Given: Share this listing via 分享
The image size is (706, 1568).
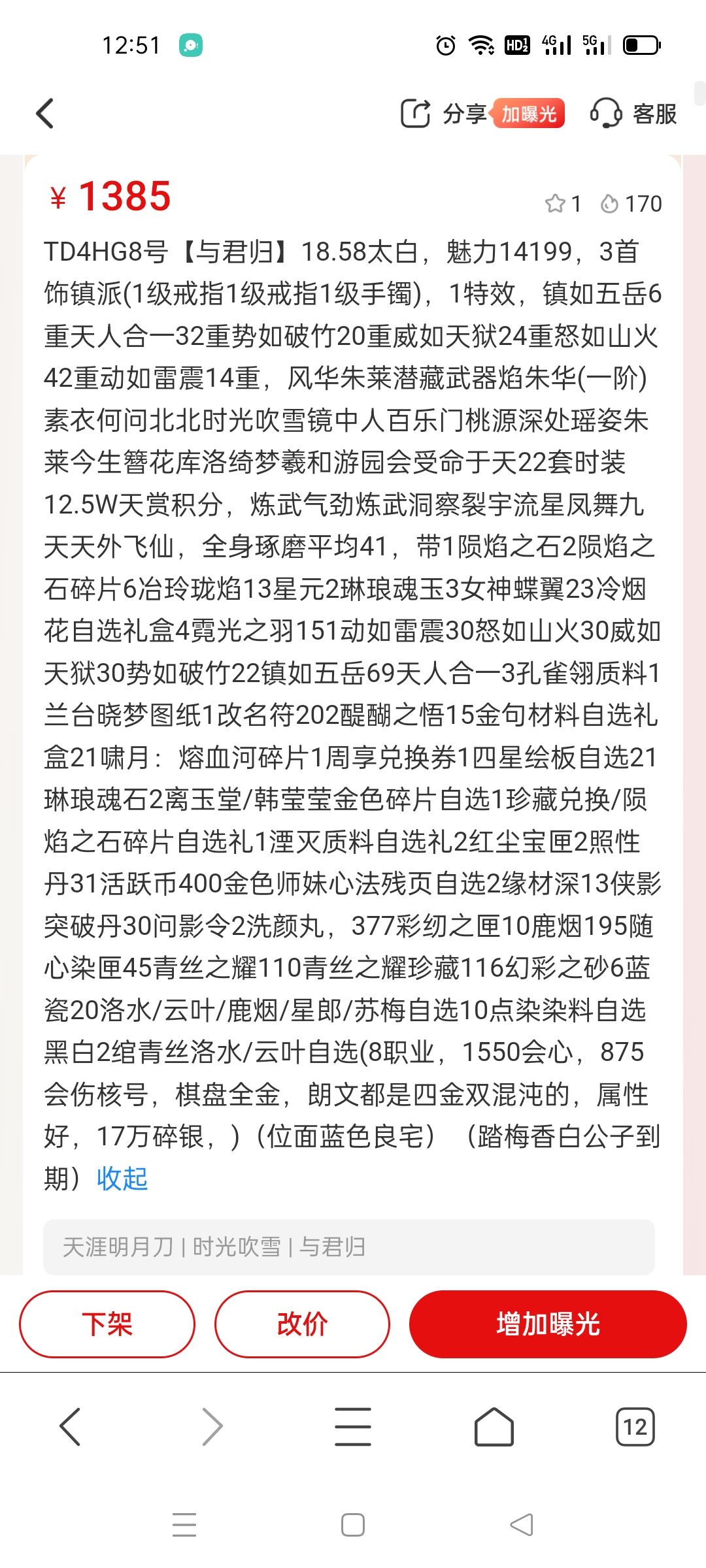Looking at the screenshot, I should [444, 114].
